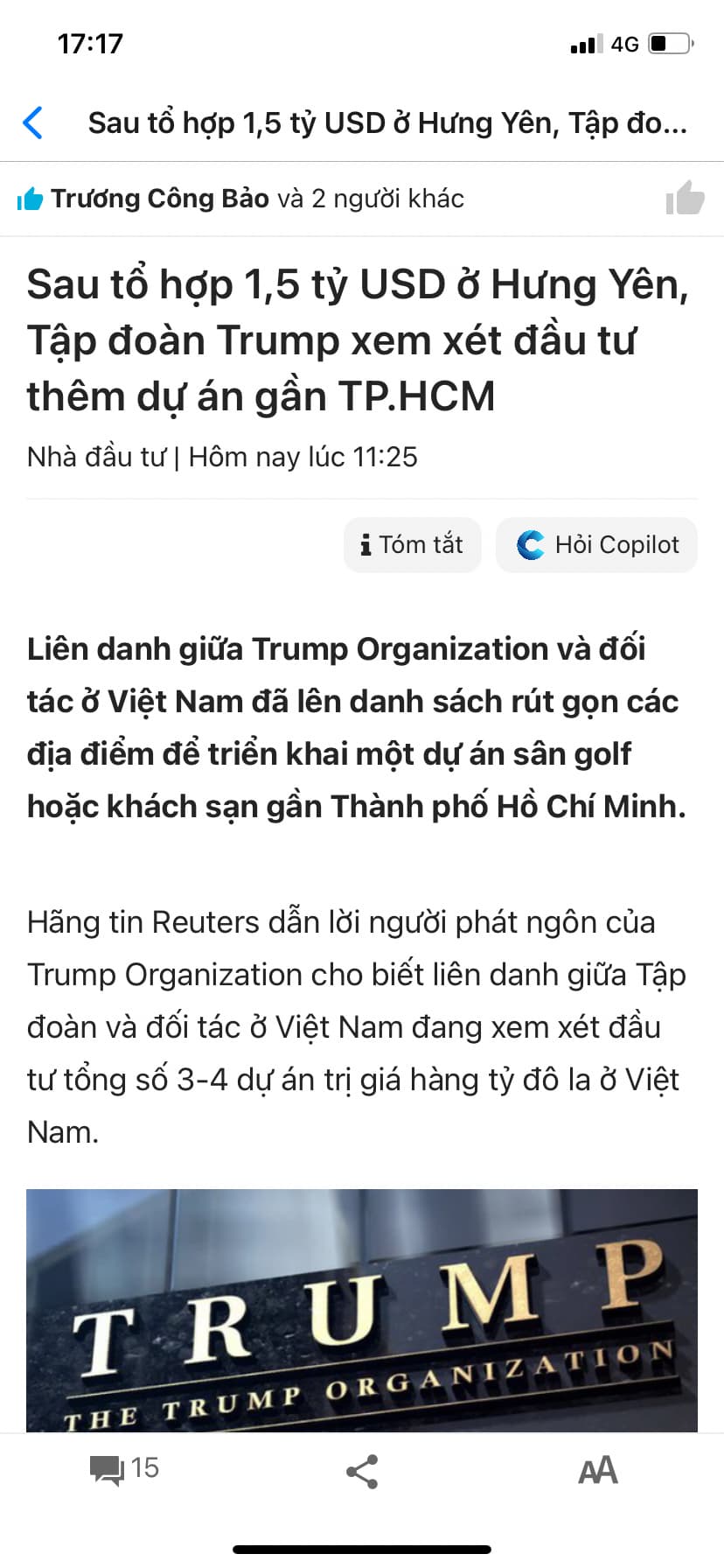This screenshot has height=1568, width=724.
Task: Adjust text size with the AA icon
Action: click(598, 1470)
